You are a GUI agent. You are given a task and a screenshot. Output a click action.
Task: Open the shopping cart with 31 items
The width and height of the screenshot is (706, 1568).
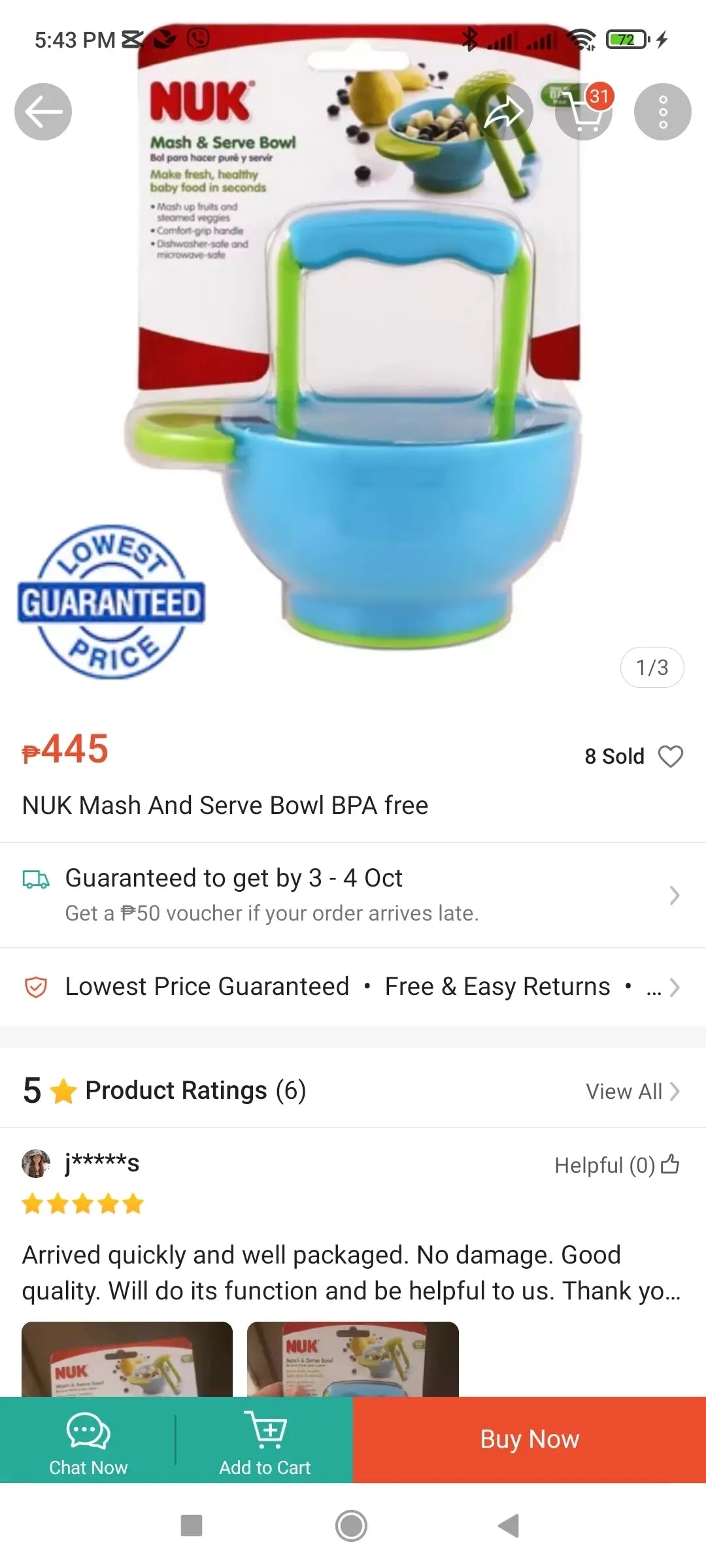click(584, 112)
